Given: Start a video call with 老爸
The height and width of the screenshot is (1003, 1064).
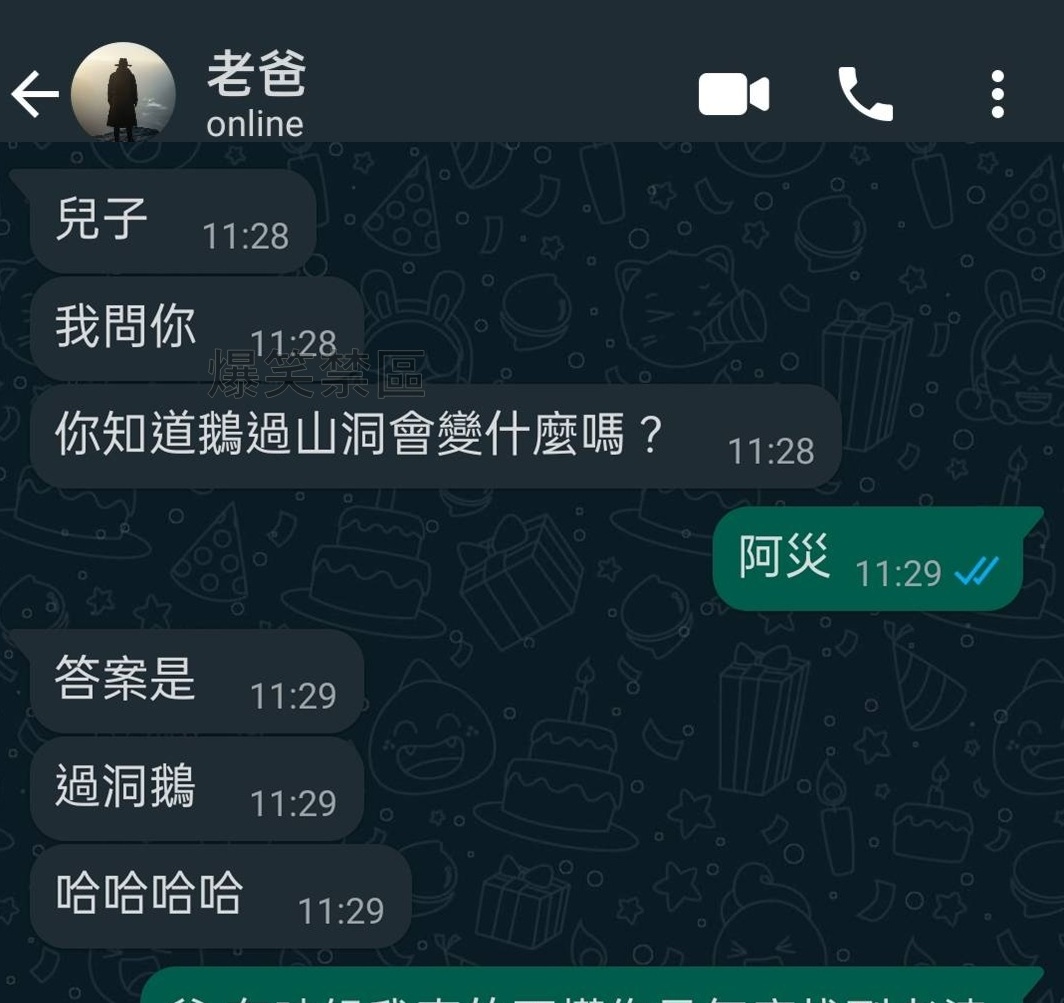Looking at the screenshot, I should tap(733, 95).
